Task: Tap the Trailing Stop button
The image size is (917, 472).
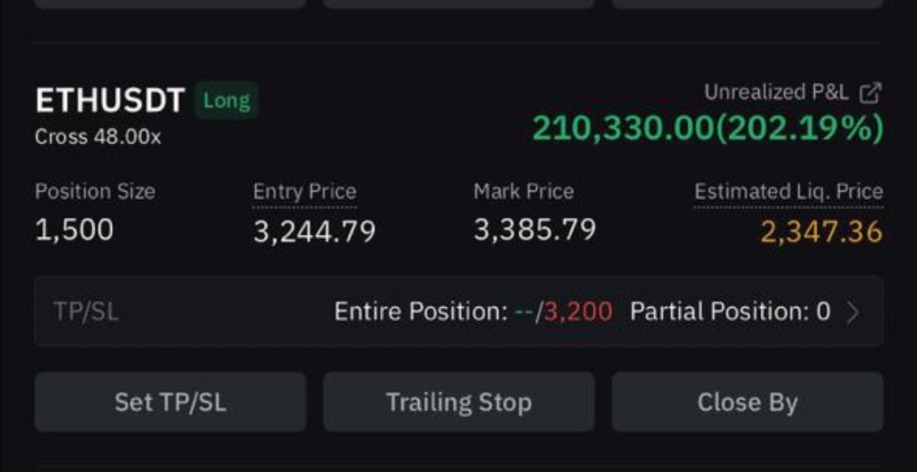Action: point(459,402)
